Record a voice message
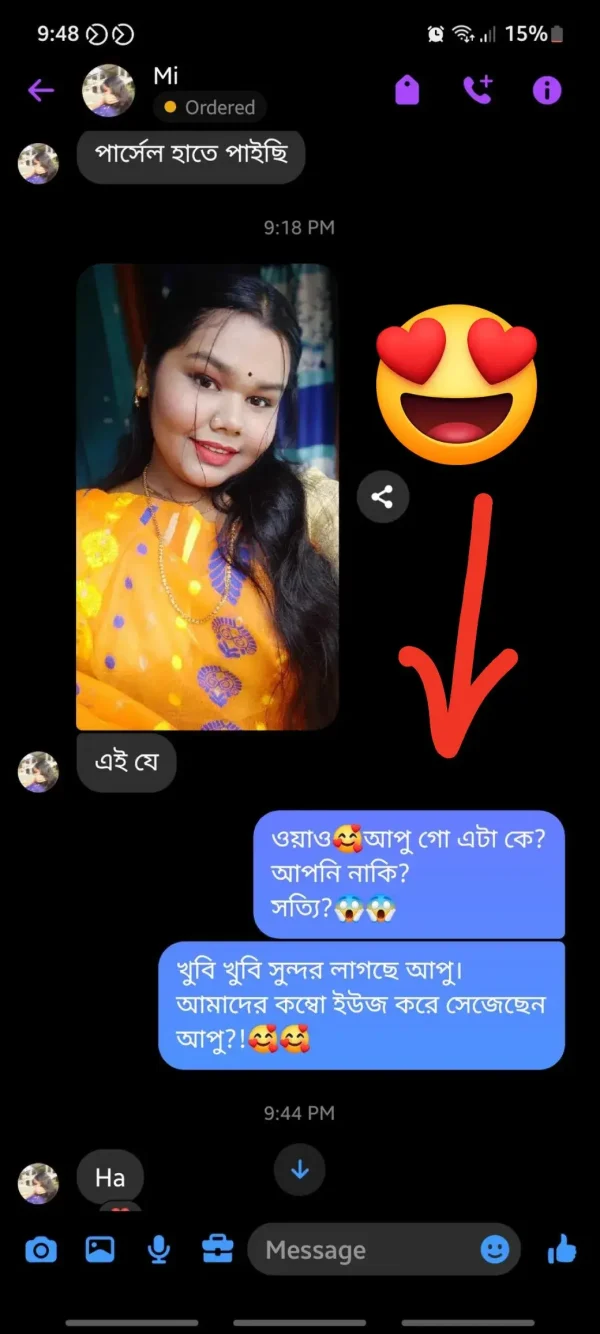This screenshot has width=600, height=1334. (x=158, y=1249)
